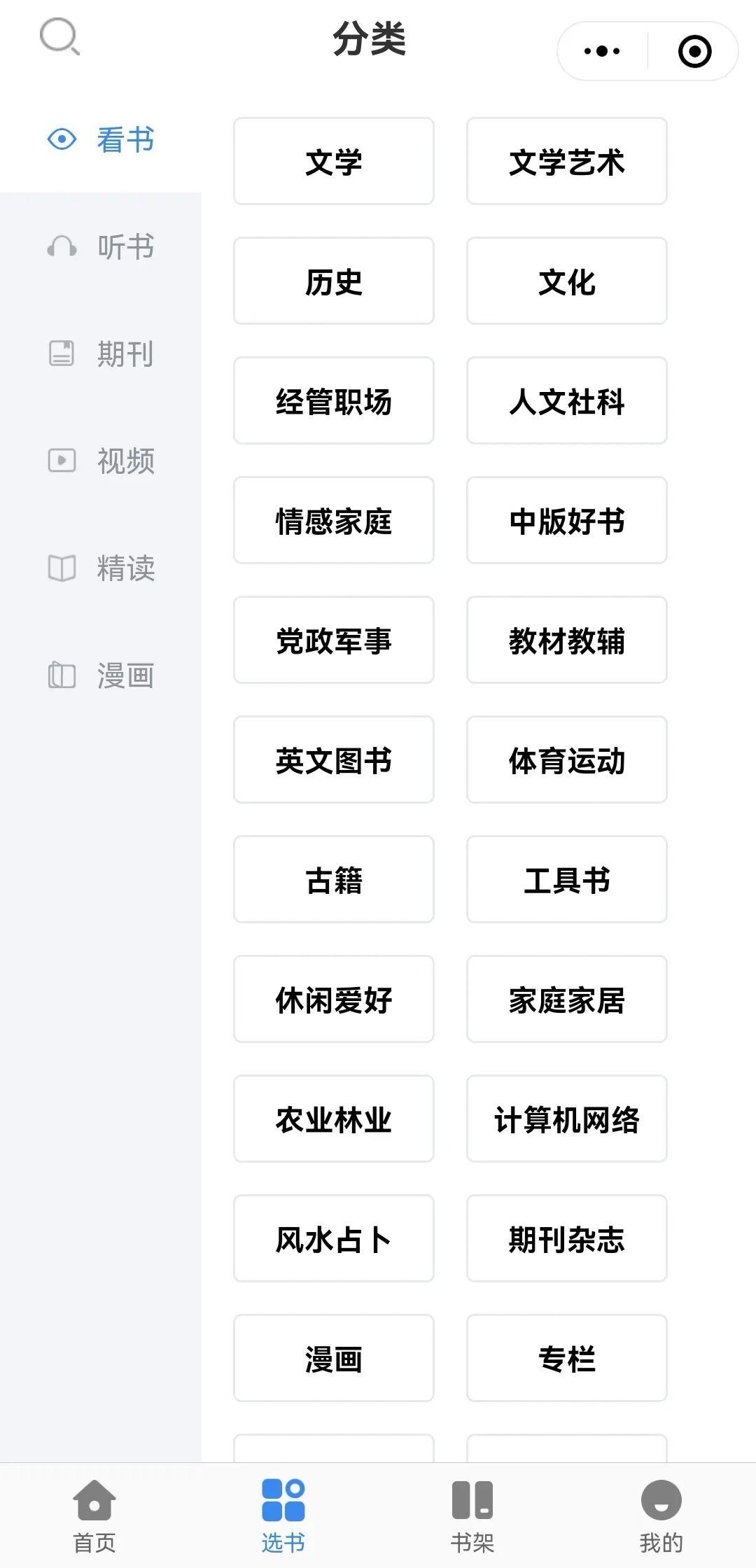The image size is (756, 1568).
Task: Select the 中版好书 category
Action: [566, 521]
